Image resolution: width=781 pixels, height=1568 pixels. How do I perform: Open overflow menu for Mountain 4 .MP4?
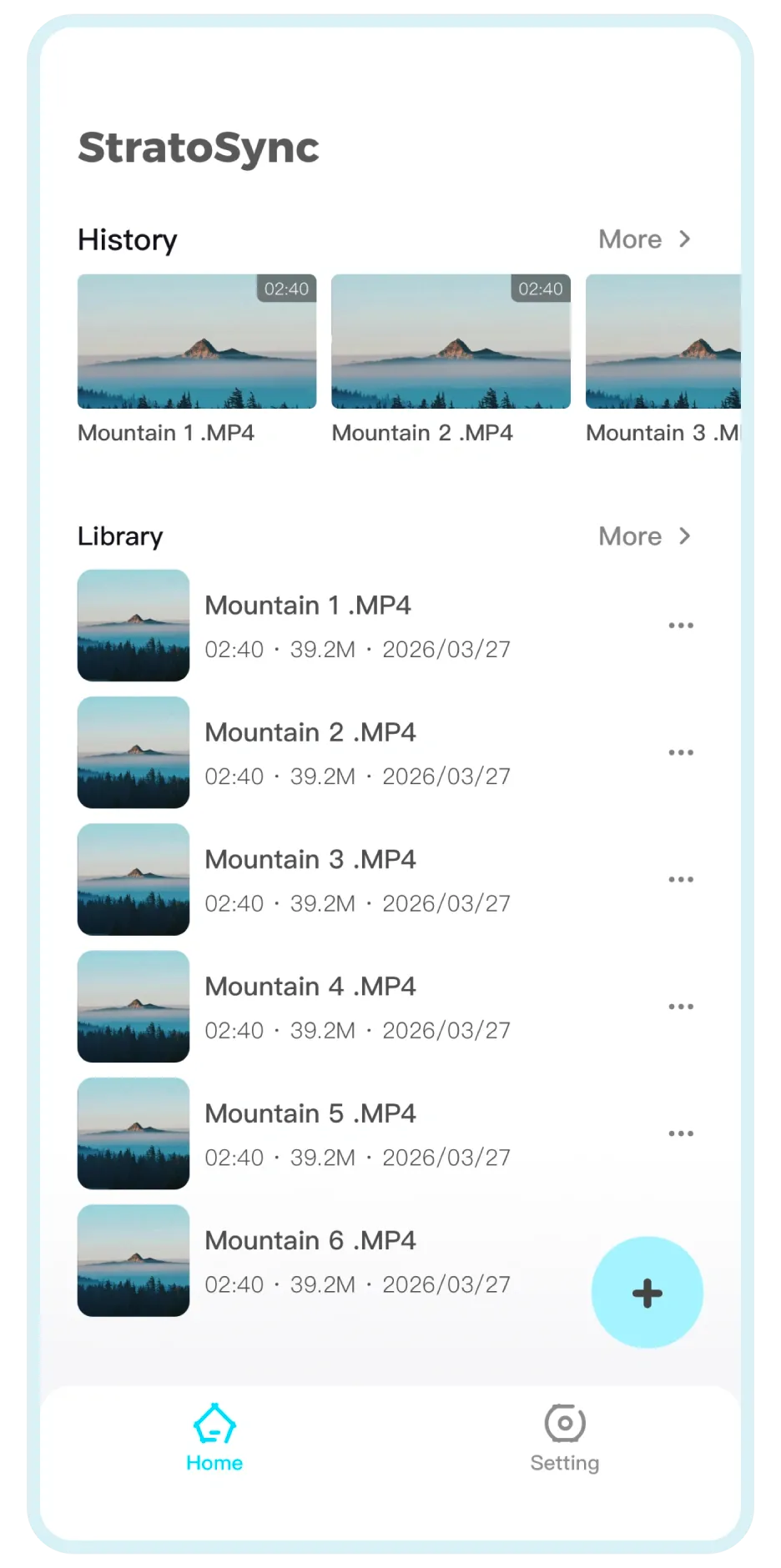tap(681, 1007)
